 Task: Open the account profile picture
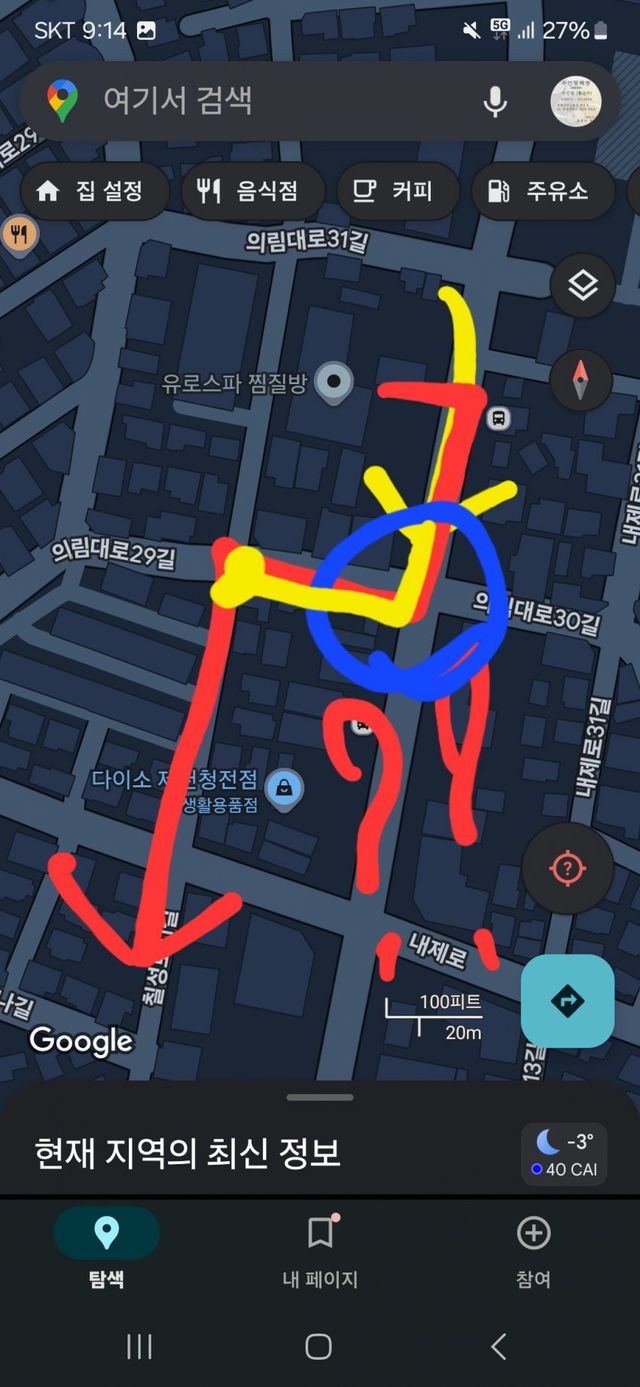click(576, 101)
